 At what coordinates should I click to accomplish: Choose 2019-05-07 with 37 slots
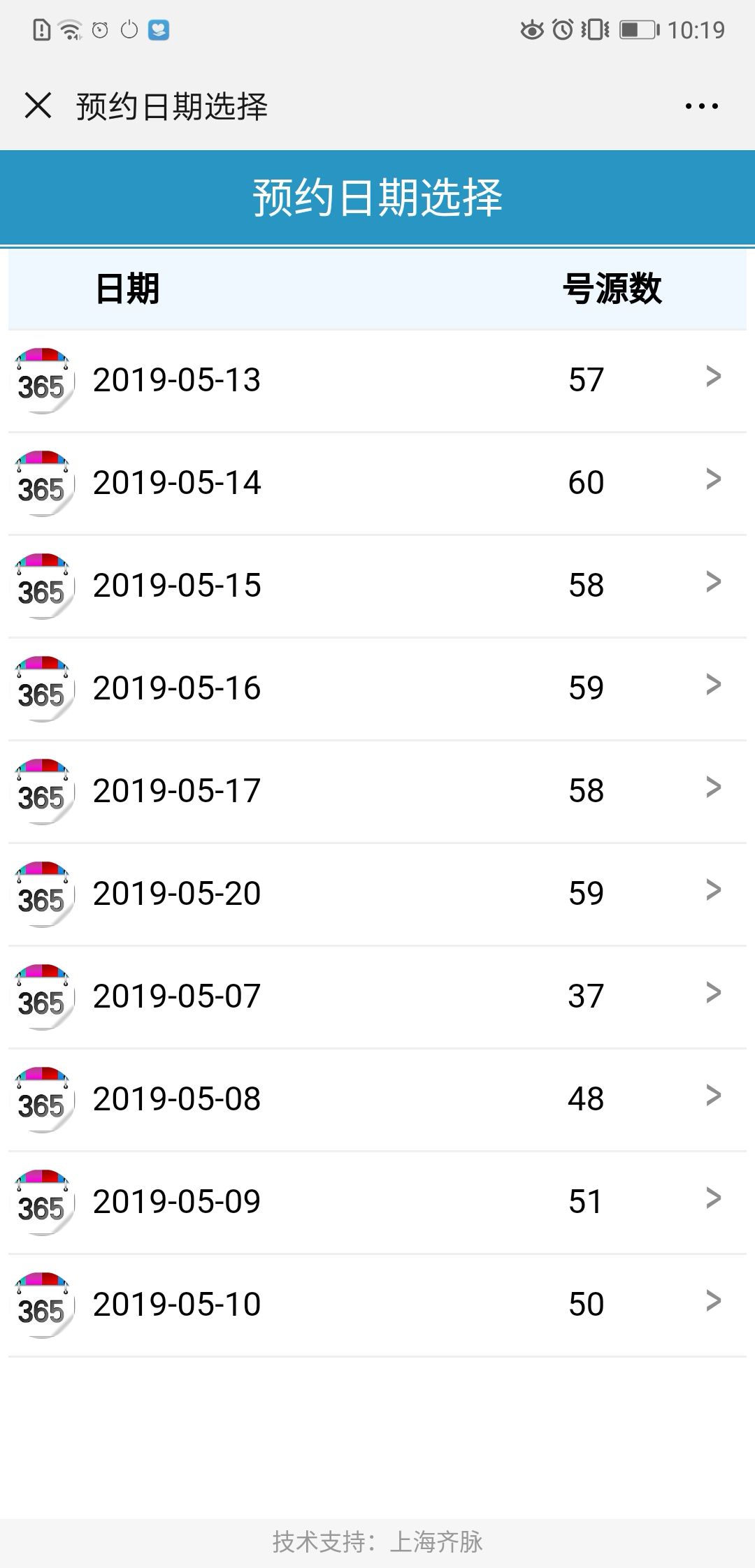point(377,997)
